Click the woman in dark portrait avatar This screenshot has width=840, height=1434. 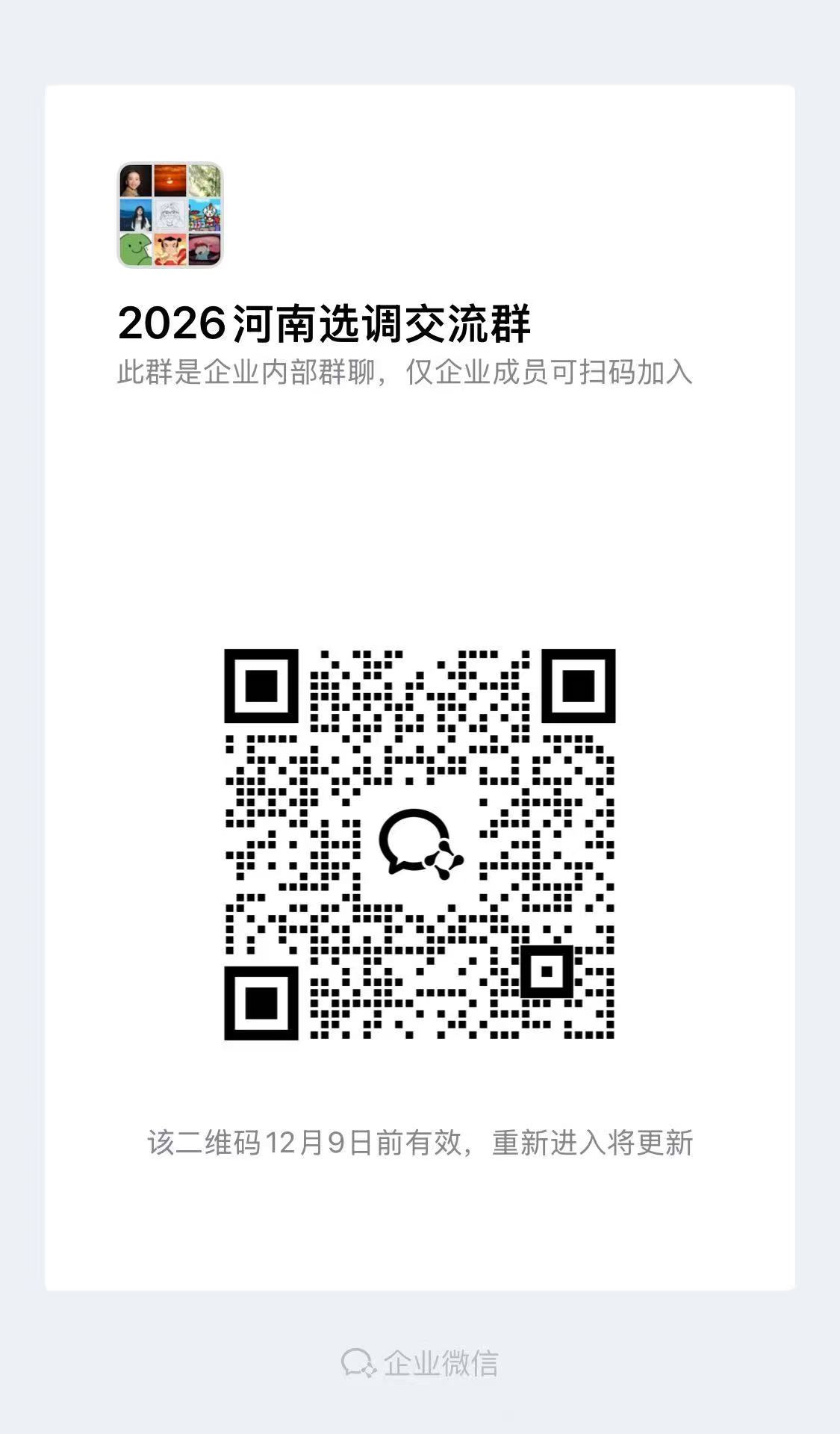click(135, 180)
